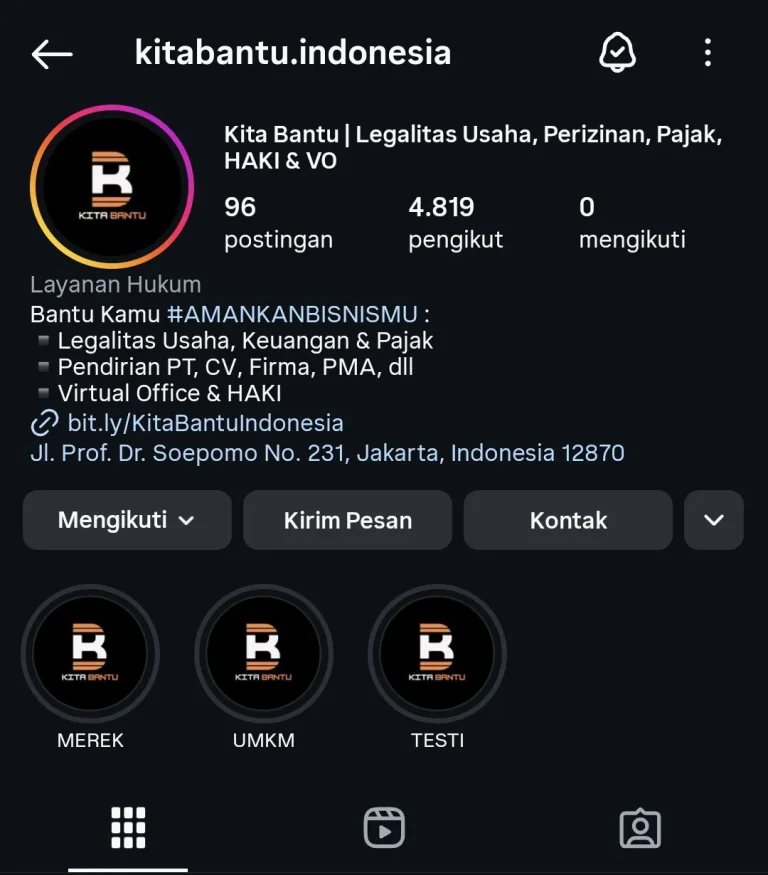The height and width of the screenshot is (875, 768).
Task: Tap the Kontak button
Action: 568,520
